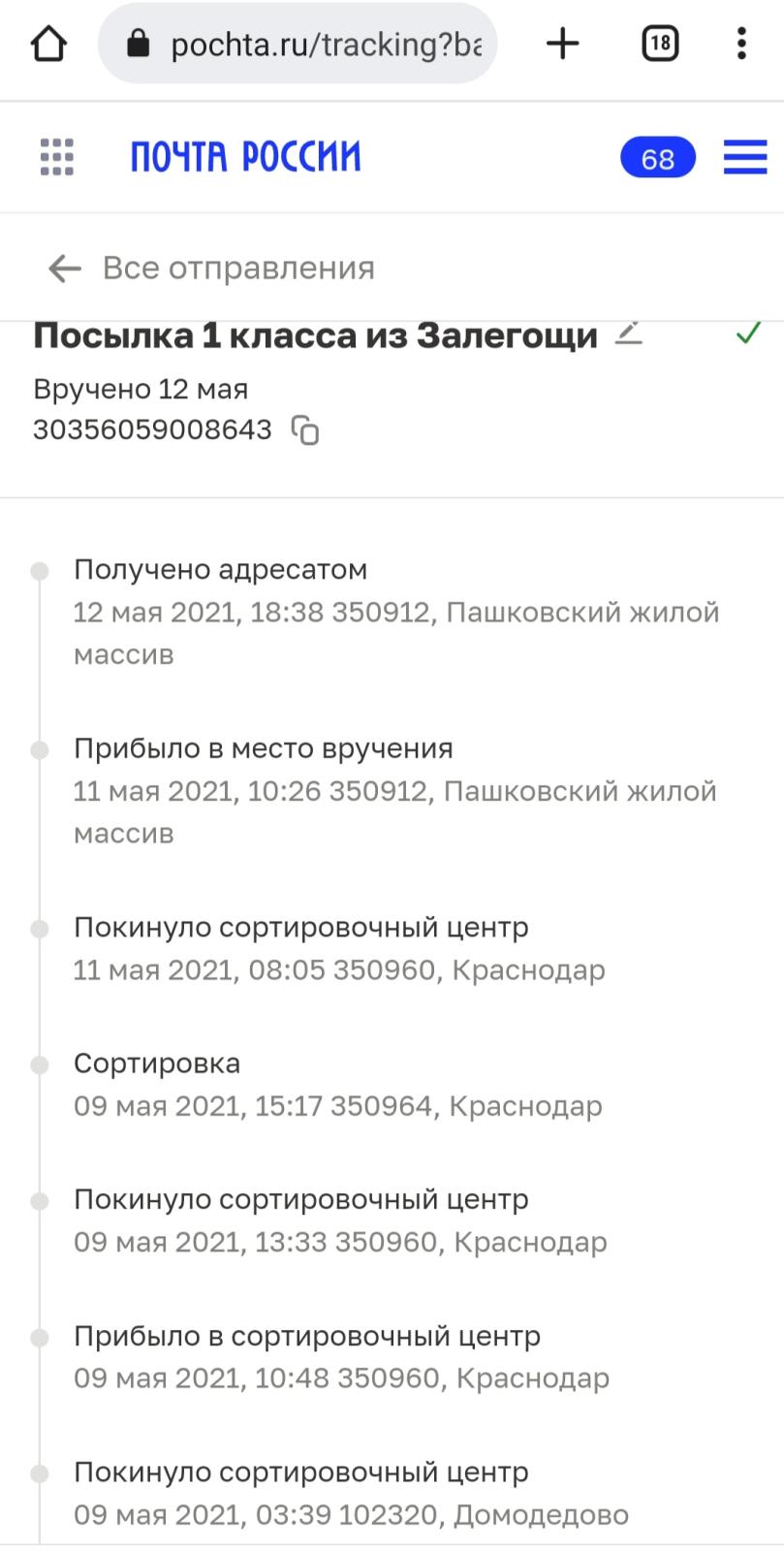Go back to Все отправления
The width and height of the screenshot is (784, 1551).
pyautogui.click(x=211, y=269)
